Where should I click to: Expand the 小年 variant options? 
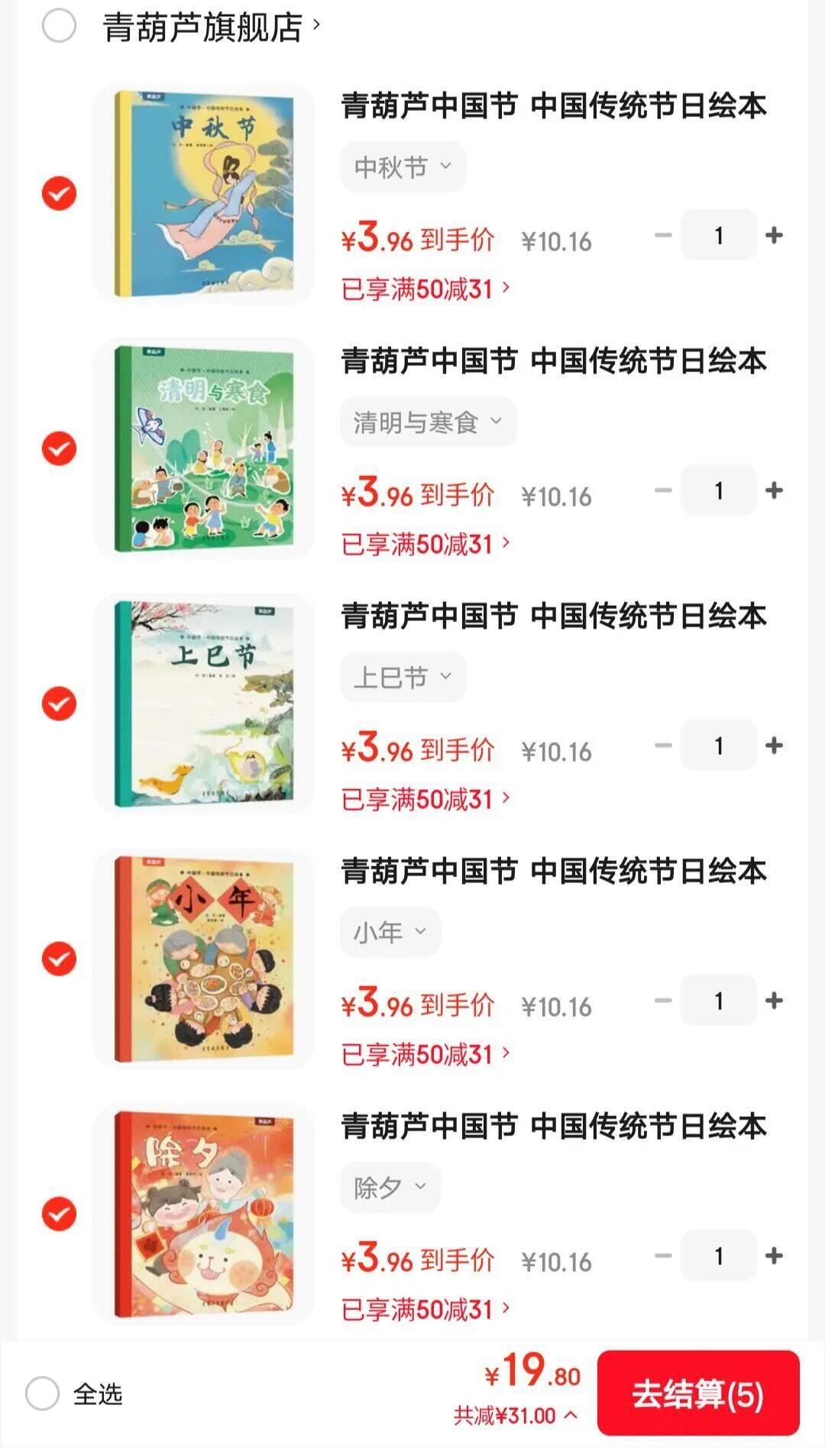pos(390,931)
